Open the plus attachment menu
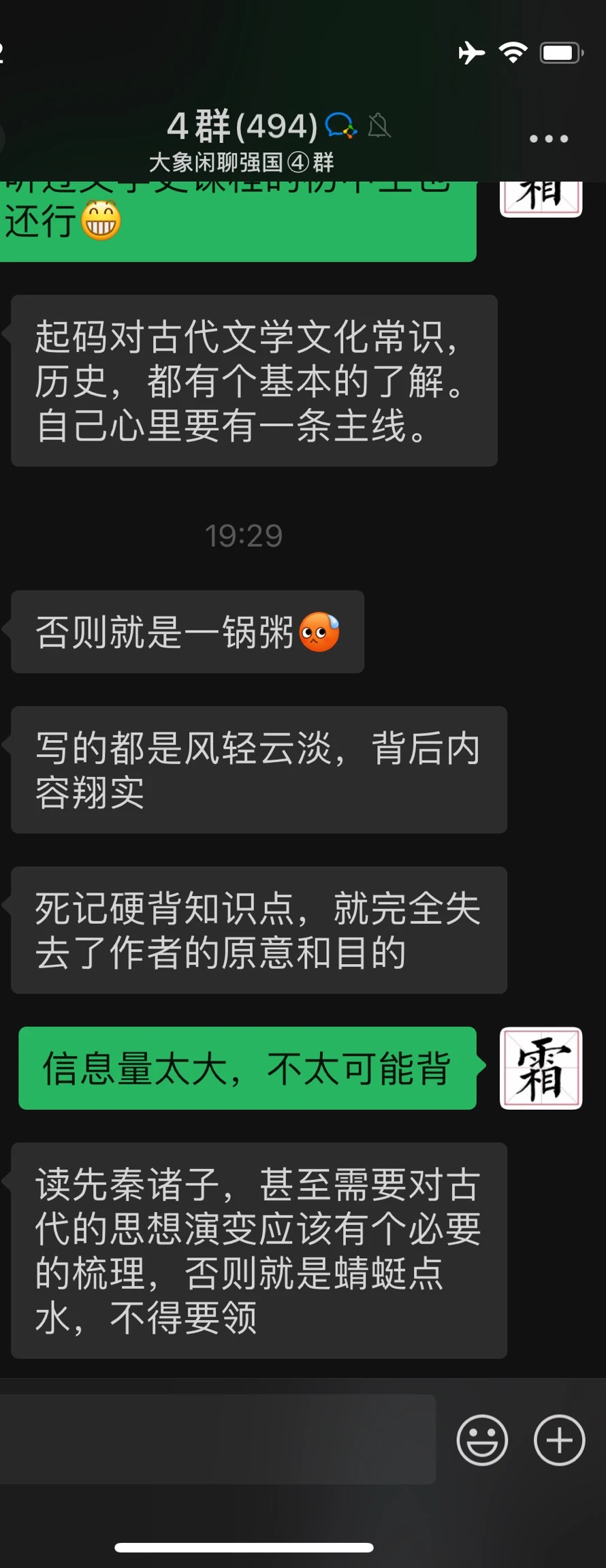 [559, 1439]
